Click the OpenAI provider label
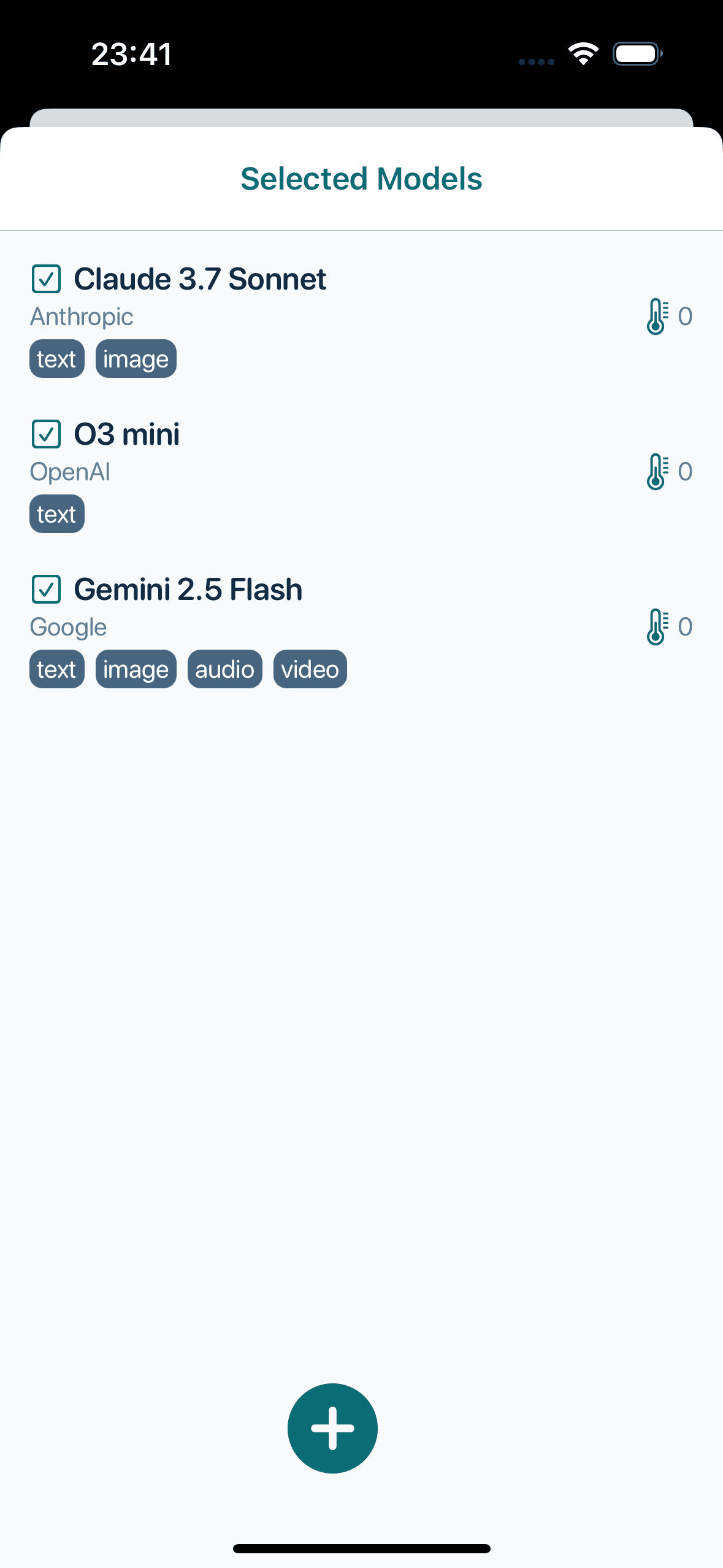Screen dimensions: 723x1568 pyautogui.click(x=69, y=472)
